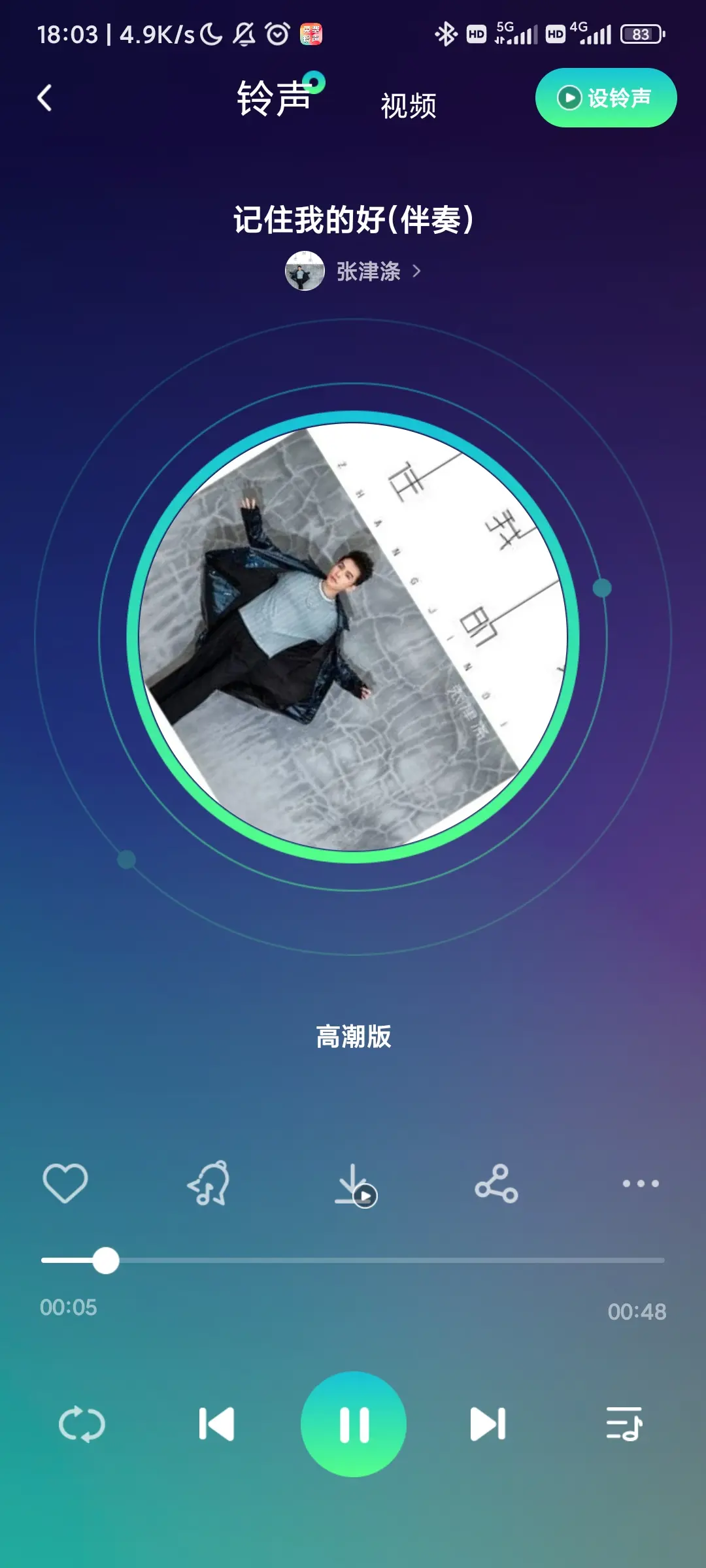Toggle the repeat mode
Image resolution: width=706 pixels, height=1568 pixels.
click(82, 1424)
